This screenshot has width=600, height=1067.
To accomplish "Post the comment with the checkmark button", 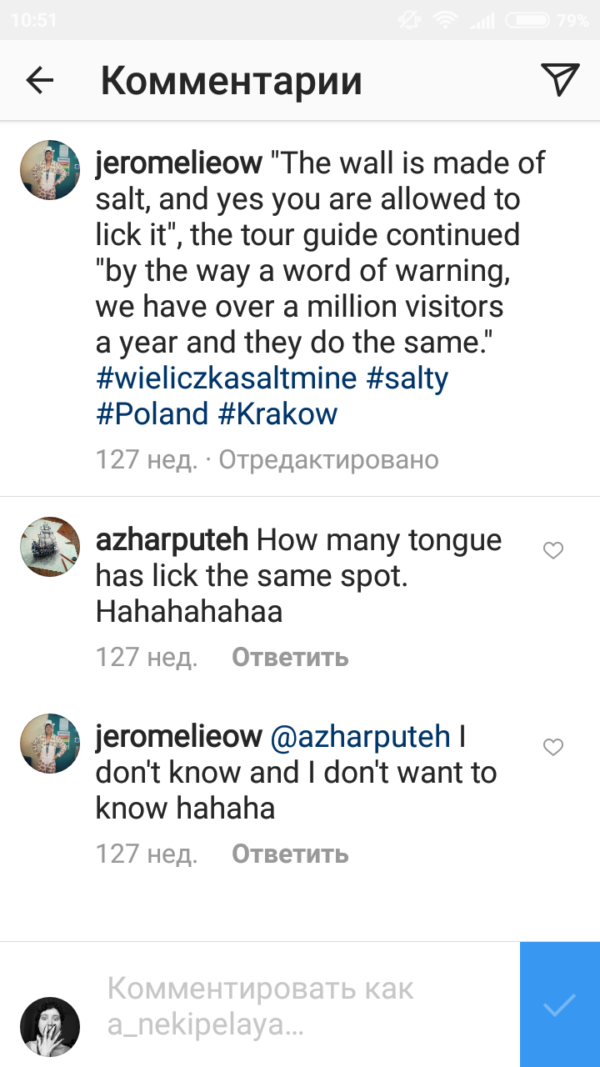I will (560, 1004).
